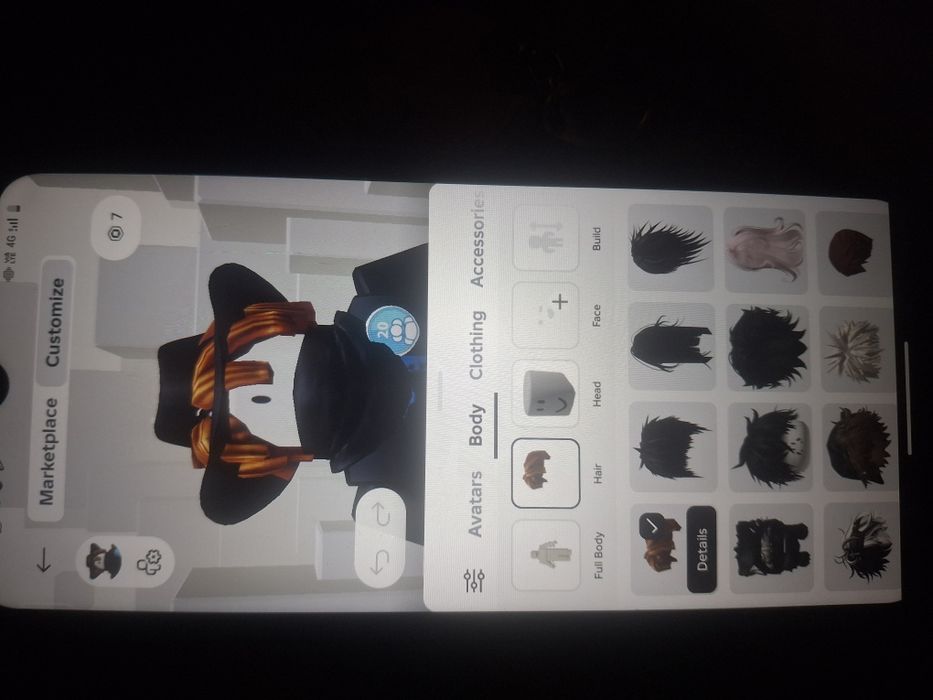Select the Head subcategory
The width and height of the screenshot is (933, 700).
pos(545,395)
